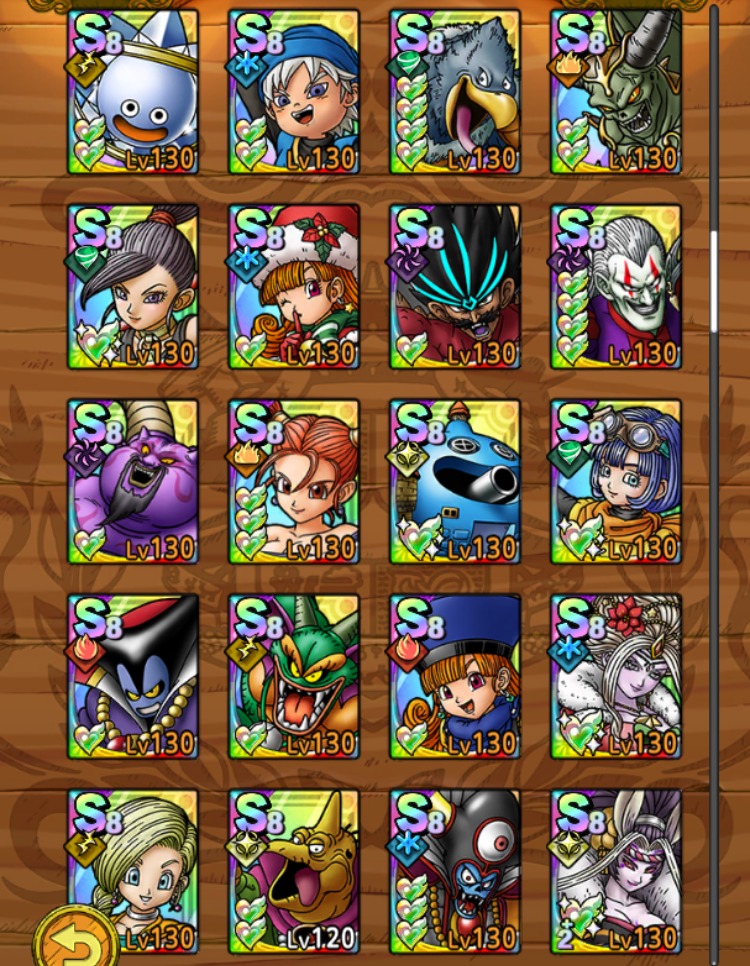Select the metal king slime card
The image size is (750, 966).
(x=133, y=92)
